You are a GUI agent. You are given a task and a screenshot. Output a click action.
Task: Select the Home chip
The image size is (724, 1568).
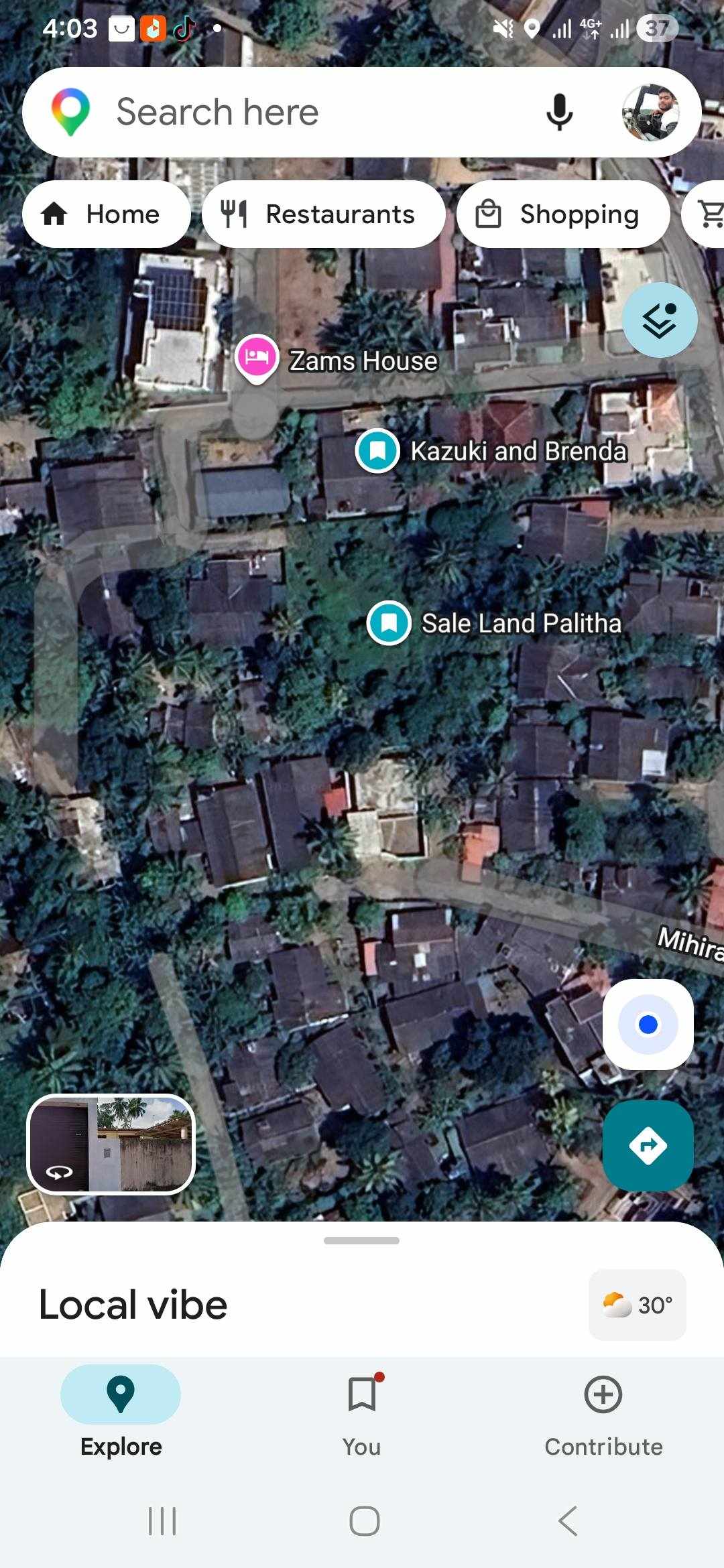(107, 214)
